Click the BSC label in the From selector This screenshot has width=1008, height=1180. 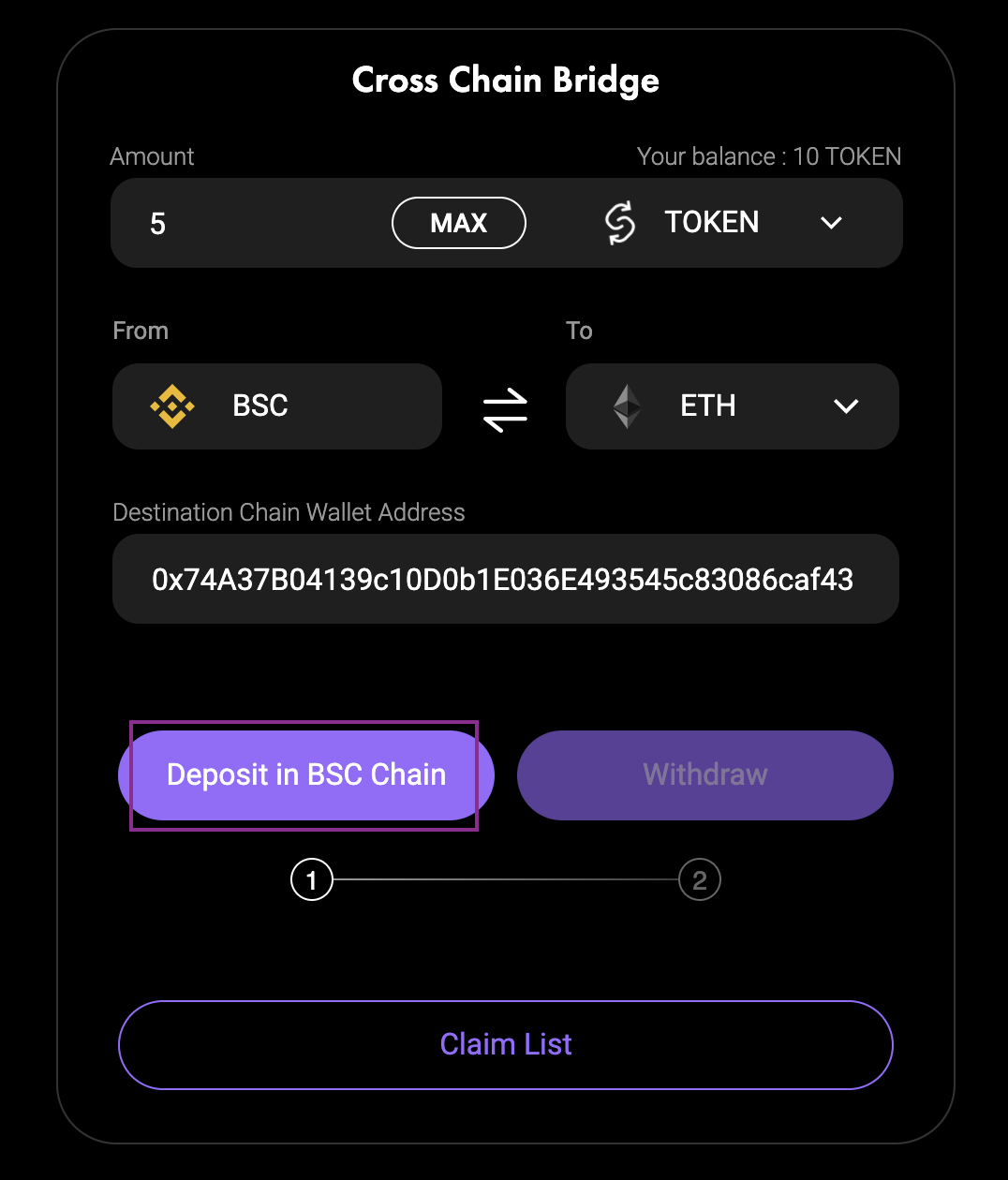(260, 406)
